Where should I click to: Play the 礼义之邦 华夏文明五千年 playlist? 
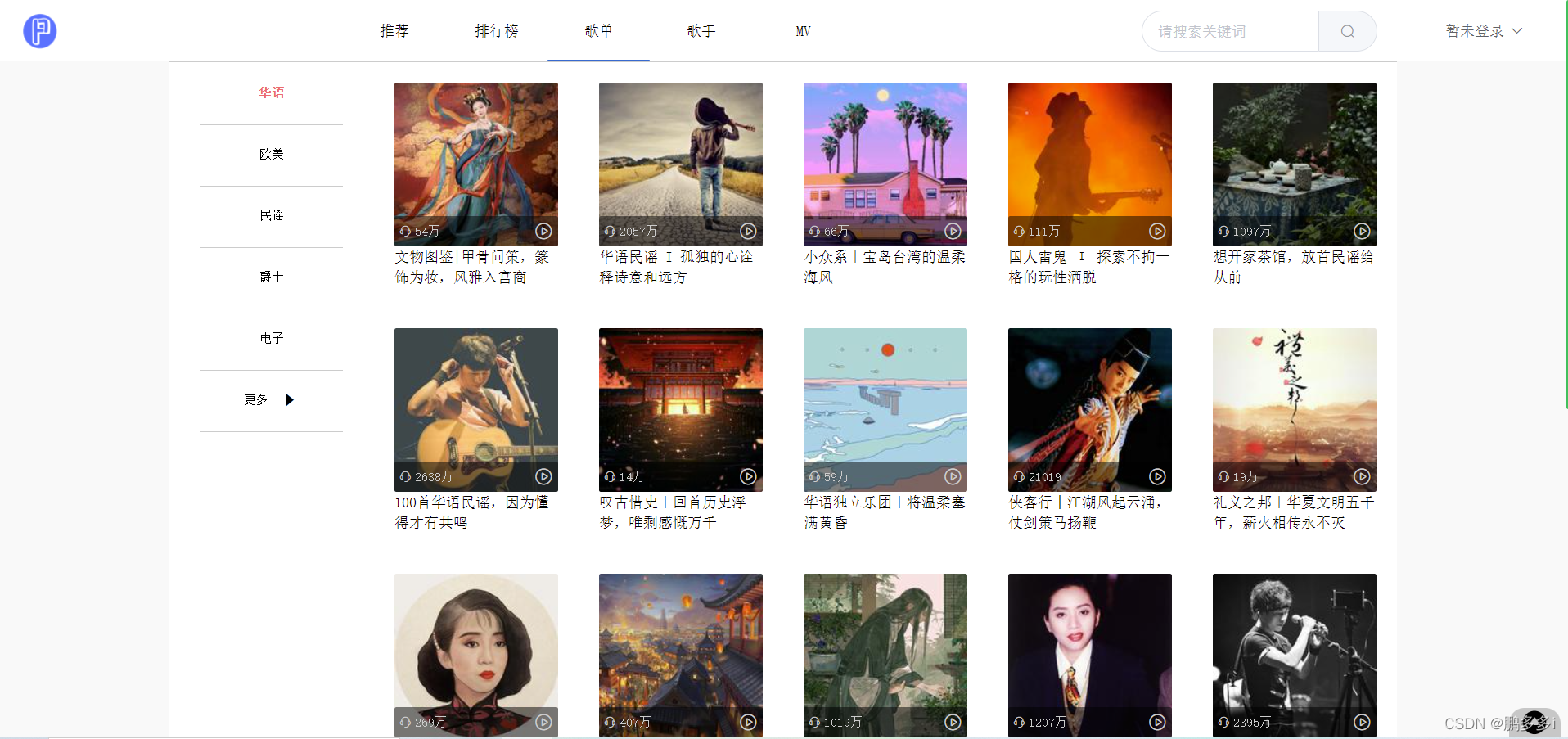click(1362, 476)
